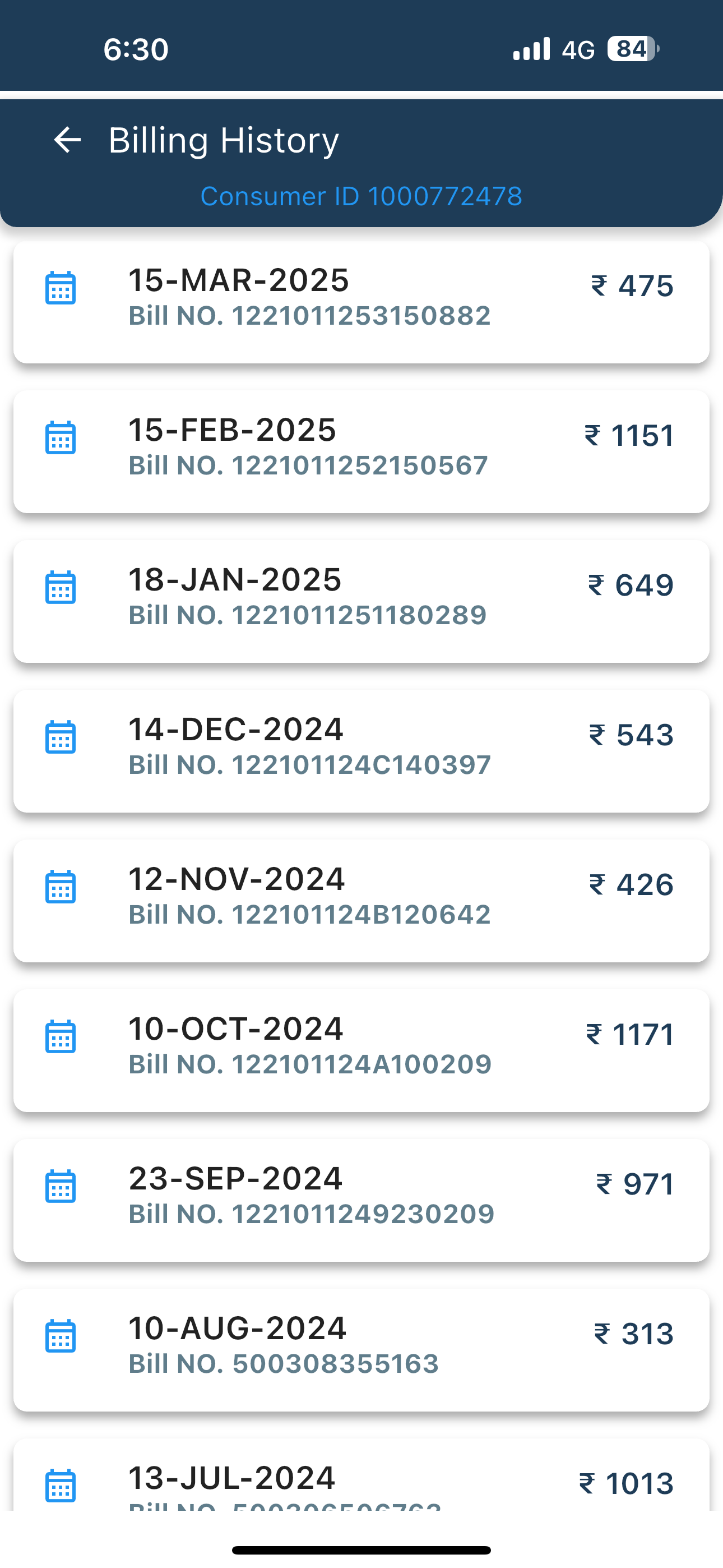Viewport: 723px width, 1568px height.
Task: Open the 15-MAR-2025 bill
Action: click(x=361, y=302)
